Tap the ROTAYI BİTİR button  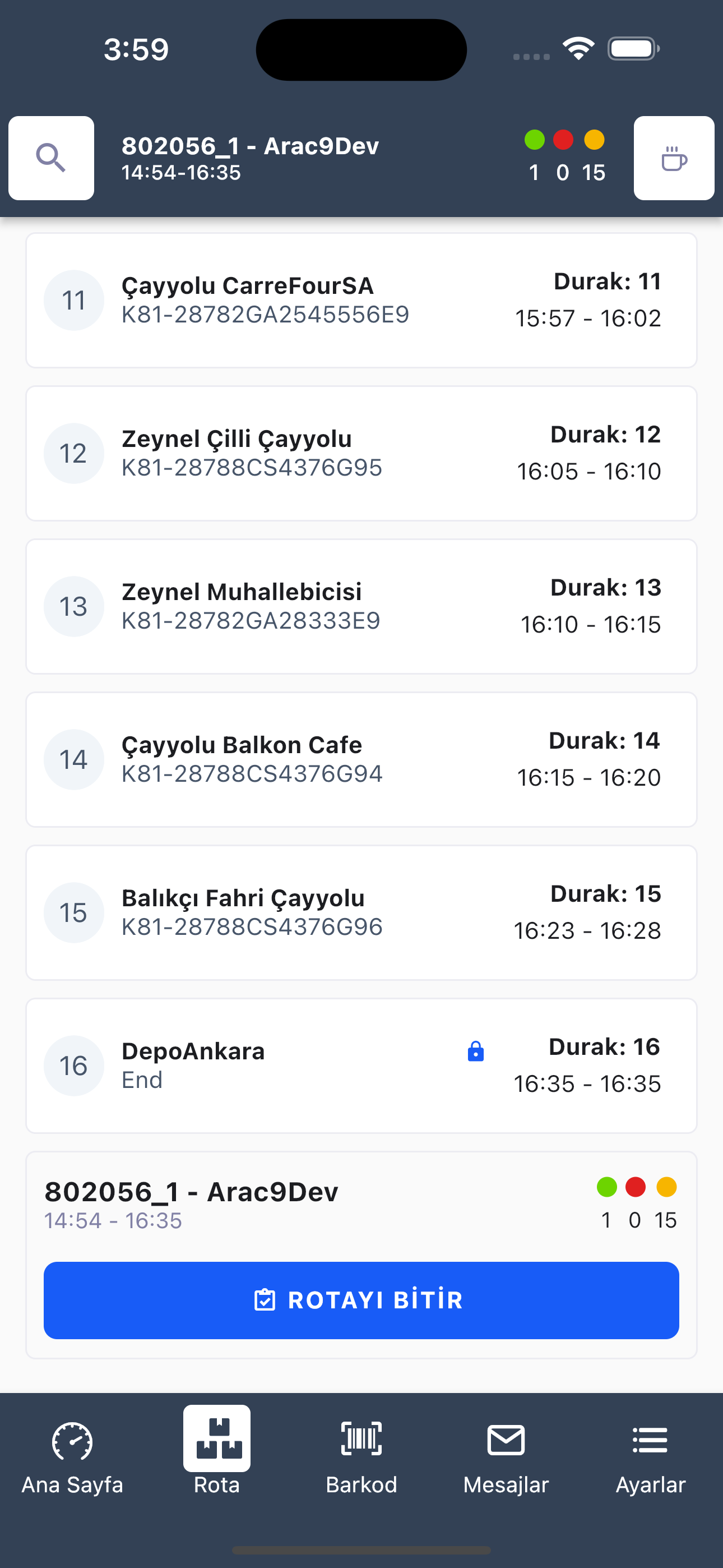click(361, 1300)
